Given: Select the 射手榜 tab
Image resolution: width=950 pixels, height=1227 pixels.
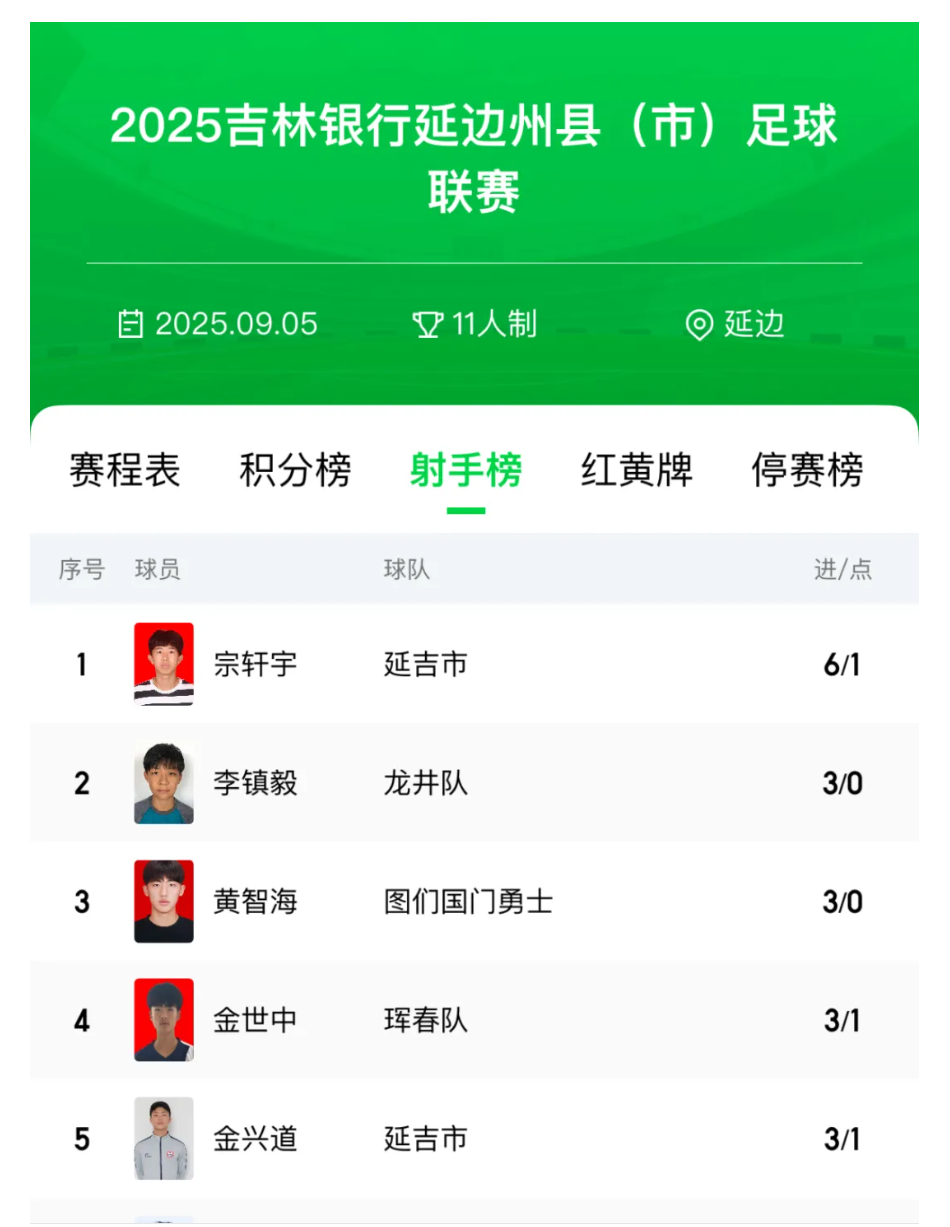Looking at the screenshot, I should click(x=466, y=470).
